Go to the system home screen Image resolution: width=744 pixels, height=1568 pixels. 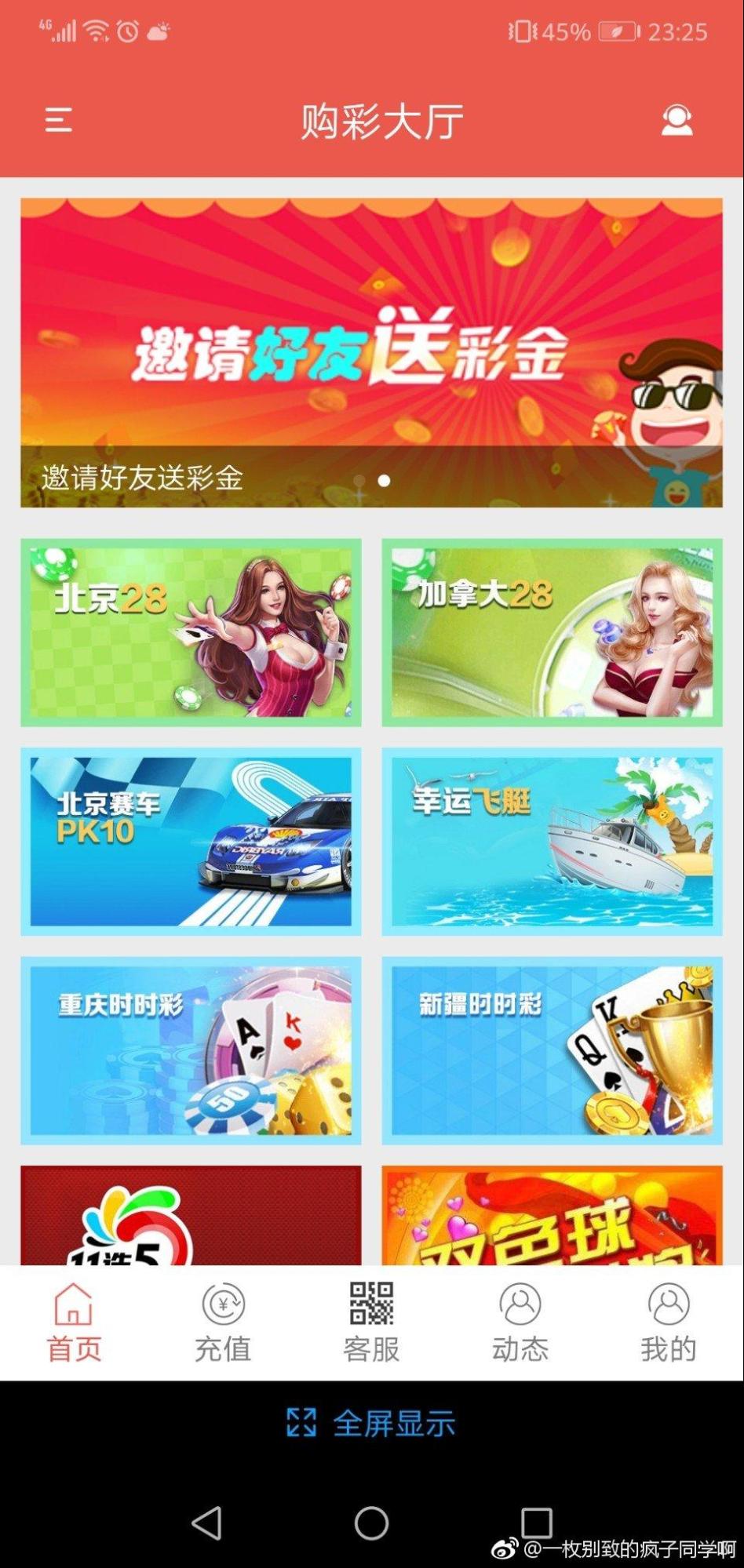click(371, 1523)
